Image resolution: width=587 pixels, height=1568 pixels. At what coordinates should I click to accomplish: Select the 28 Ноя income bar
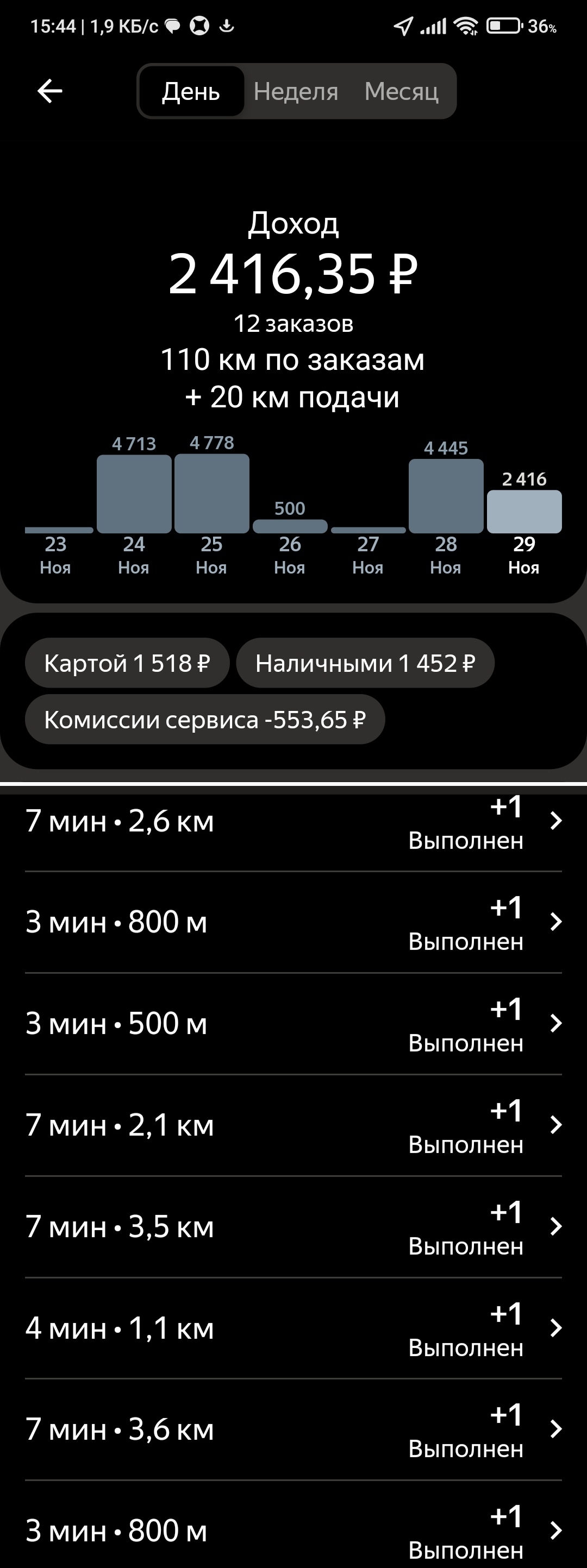446,496
